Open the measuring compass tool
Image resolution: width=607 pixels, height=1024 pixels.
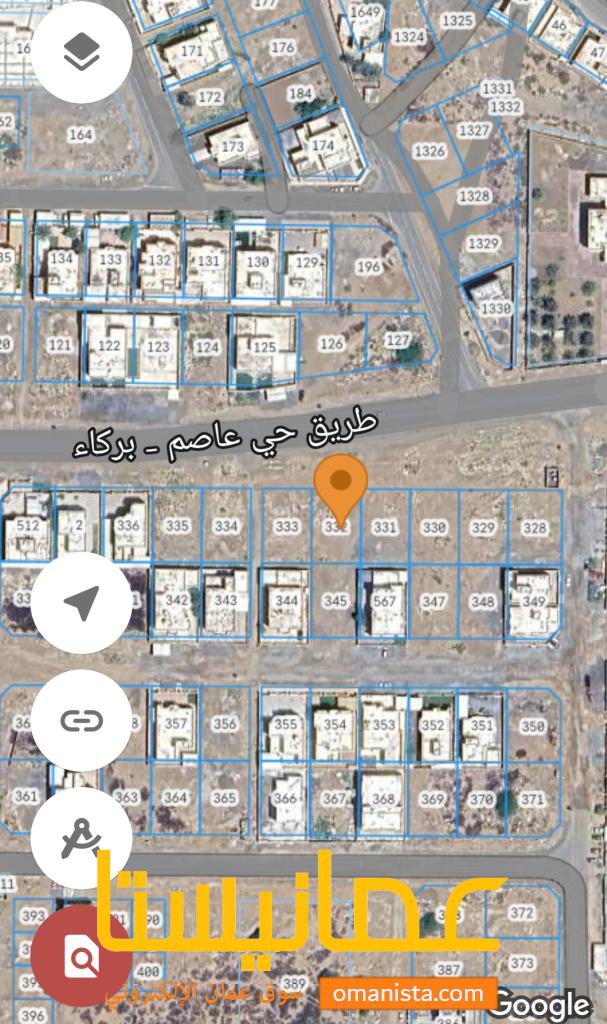(81, 838)
